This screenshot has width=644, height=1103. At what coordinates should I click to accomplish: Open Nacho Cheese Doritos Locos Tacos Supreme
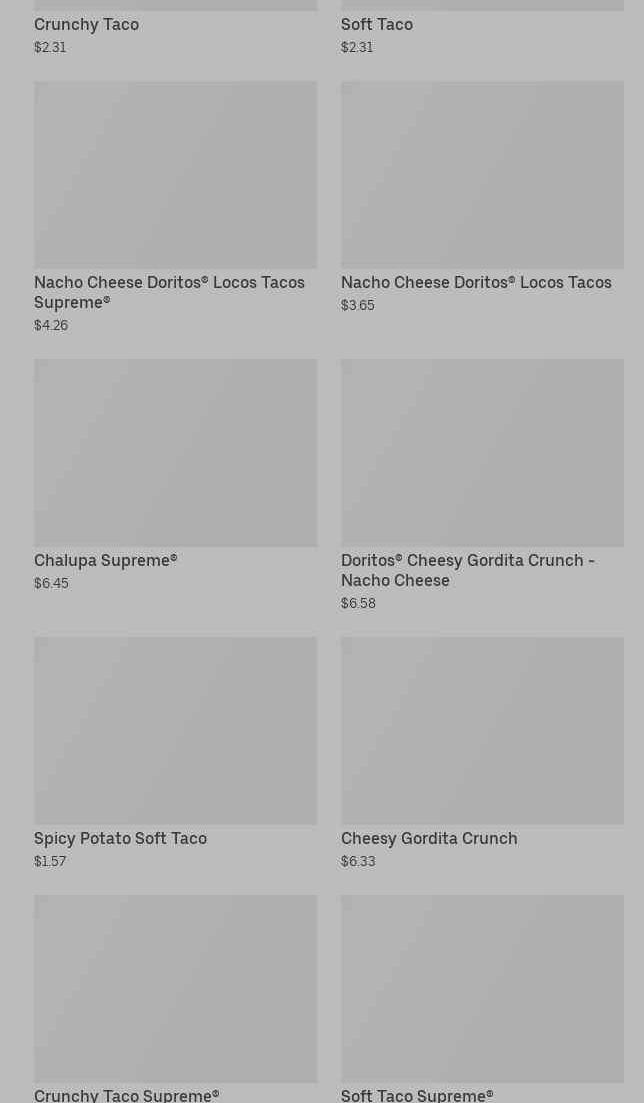click(175, 208)
